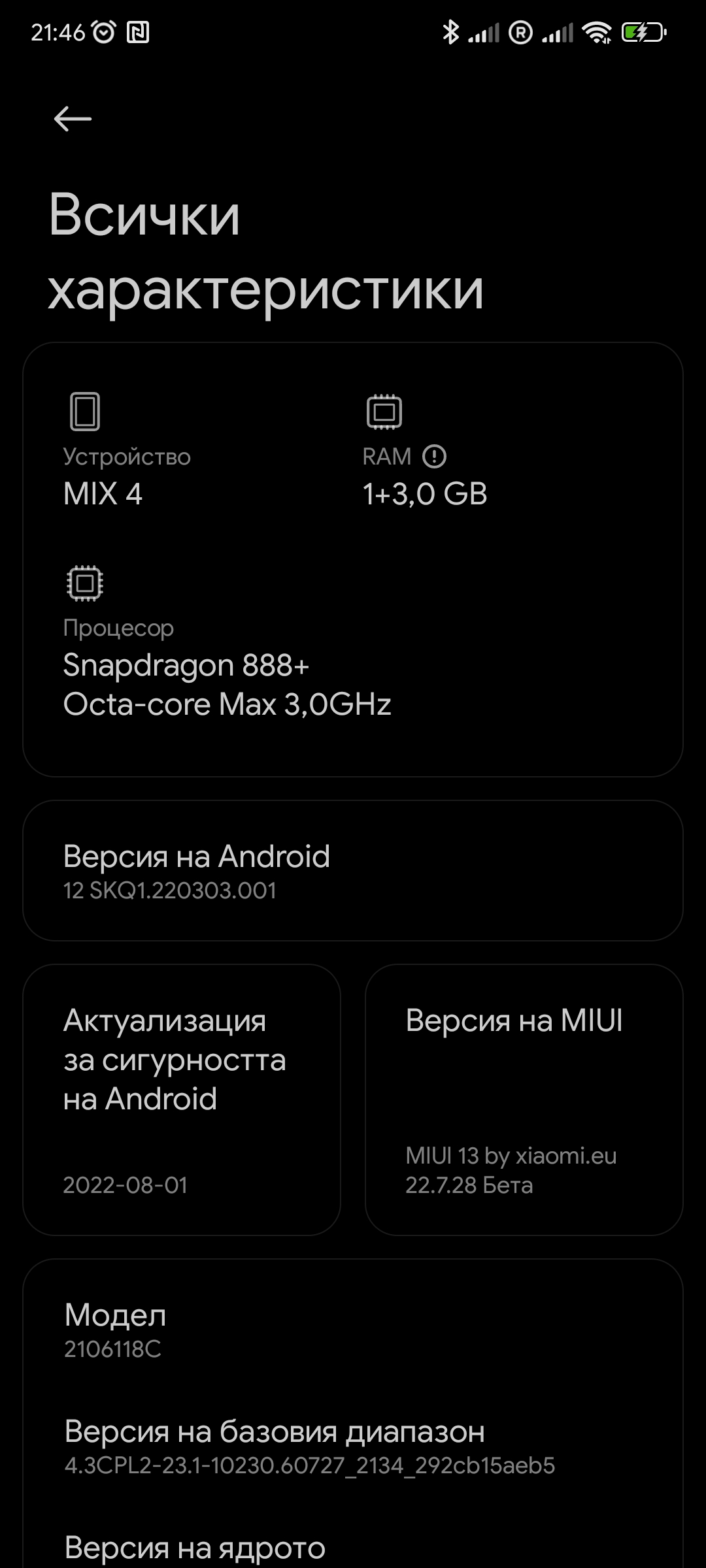Open the Версия на MIUI card
Screen dimensions: 706x1568
pos(524,1100)
